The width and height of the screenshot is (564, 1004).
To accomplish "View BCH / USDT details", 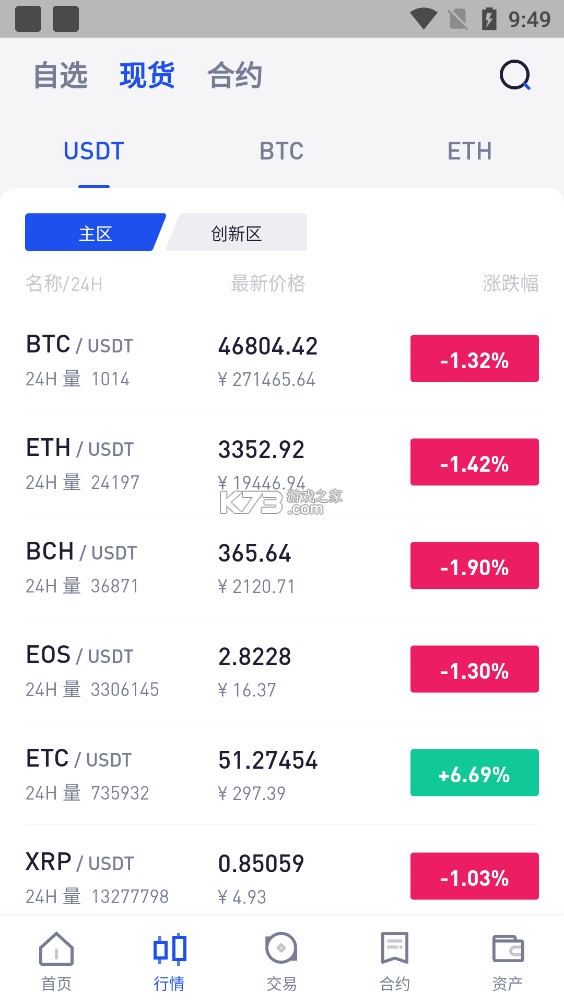I will click(x=282, y=567).
